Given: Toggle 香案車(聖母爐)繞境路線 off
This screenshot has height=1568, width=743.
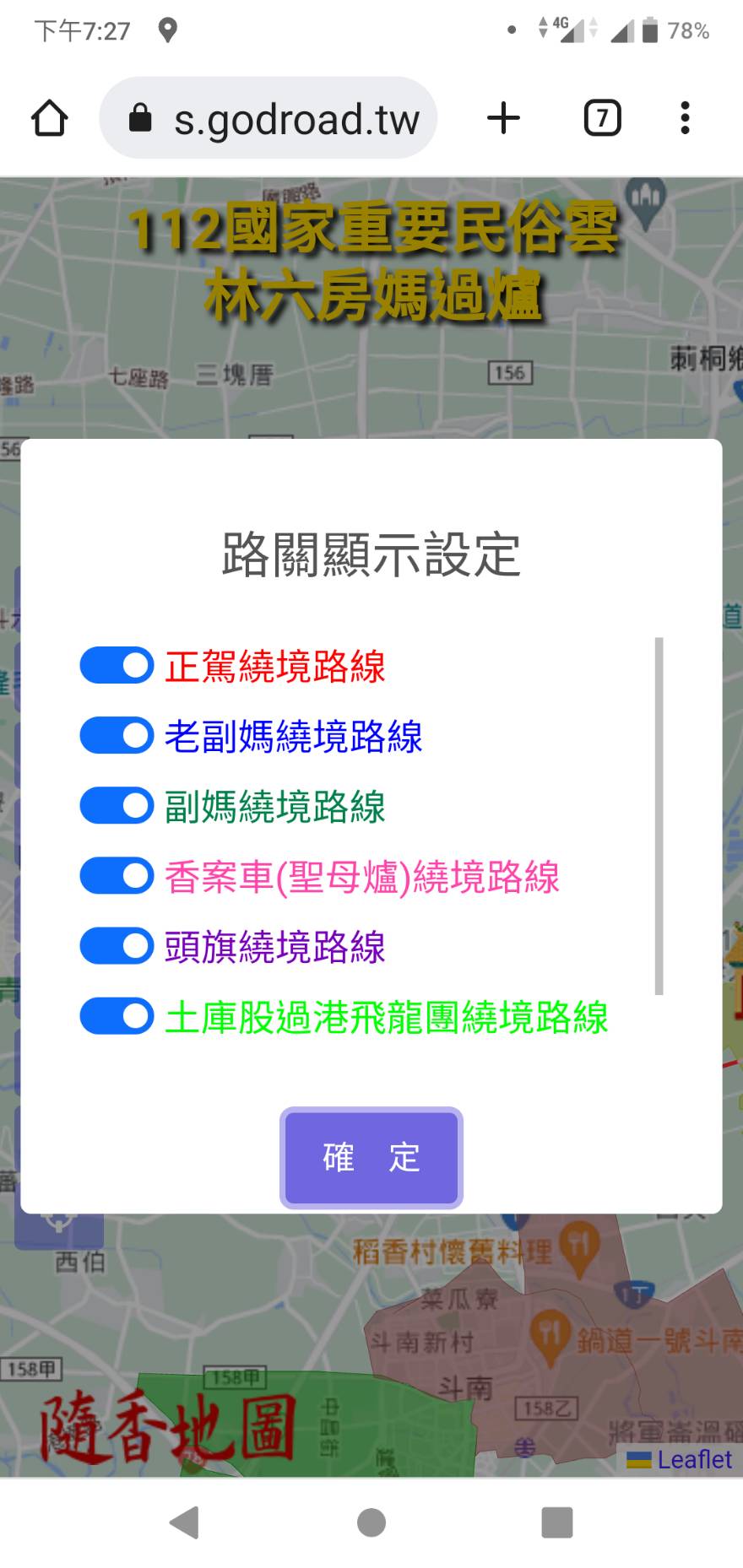Looking at the screenshot, I should coord(117,876).
